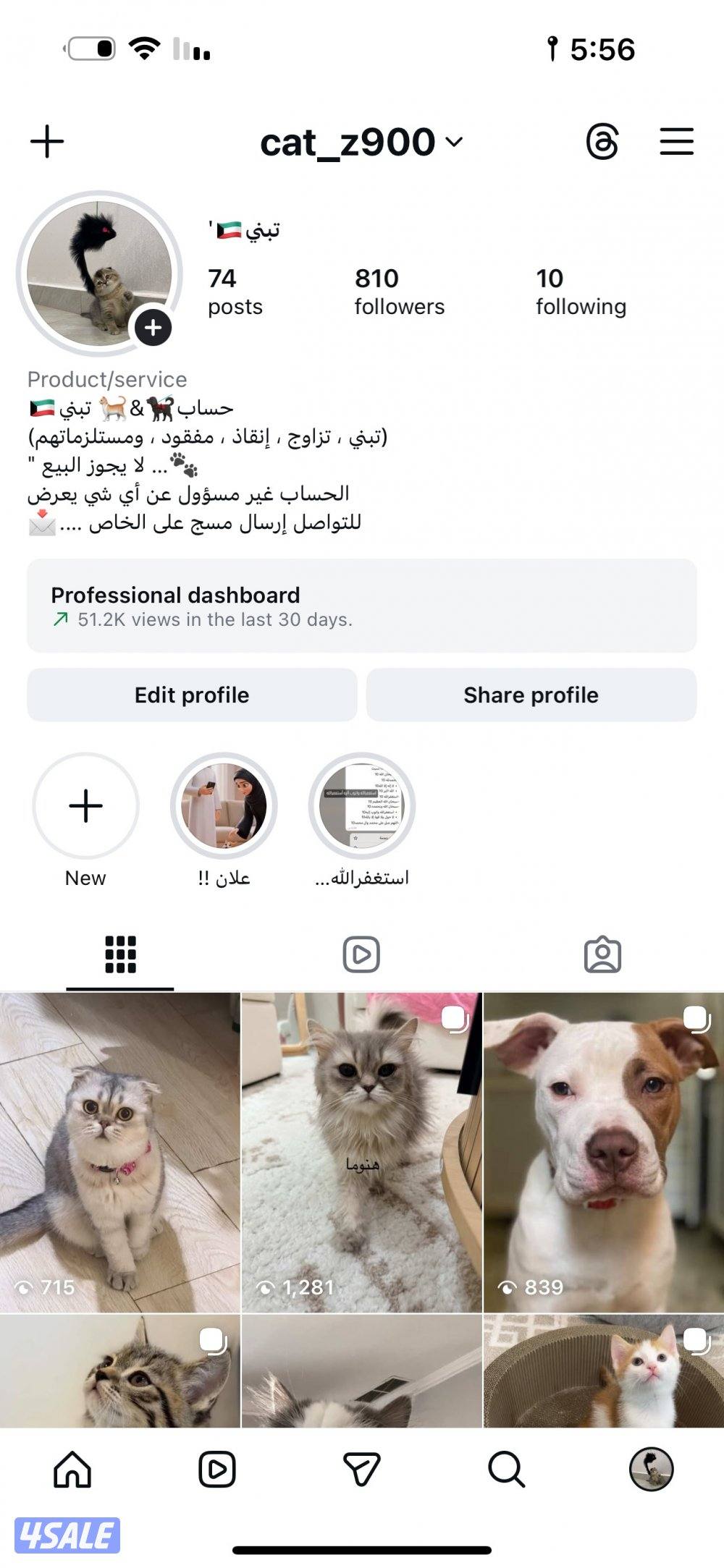Open the علان !! story highlight
This screenshot has height=1568, width=724.
(x=224, y=805)
